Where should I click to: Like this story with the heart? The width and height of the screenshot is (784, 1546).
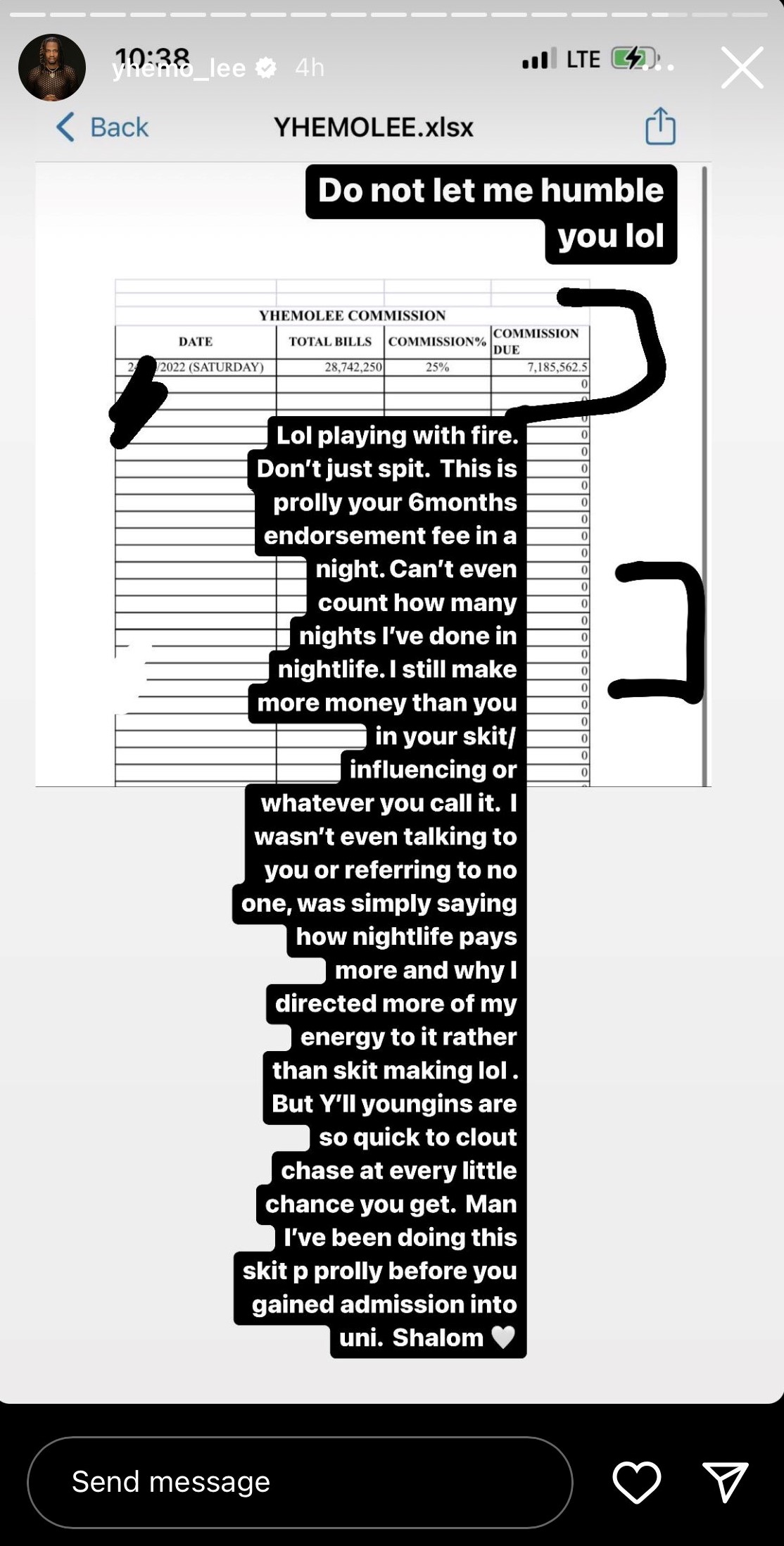(x=636, y=1482)
